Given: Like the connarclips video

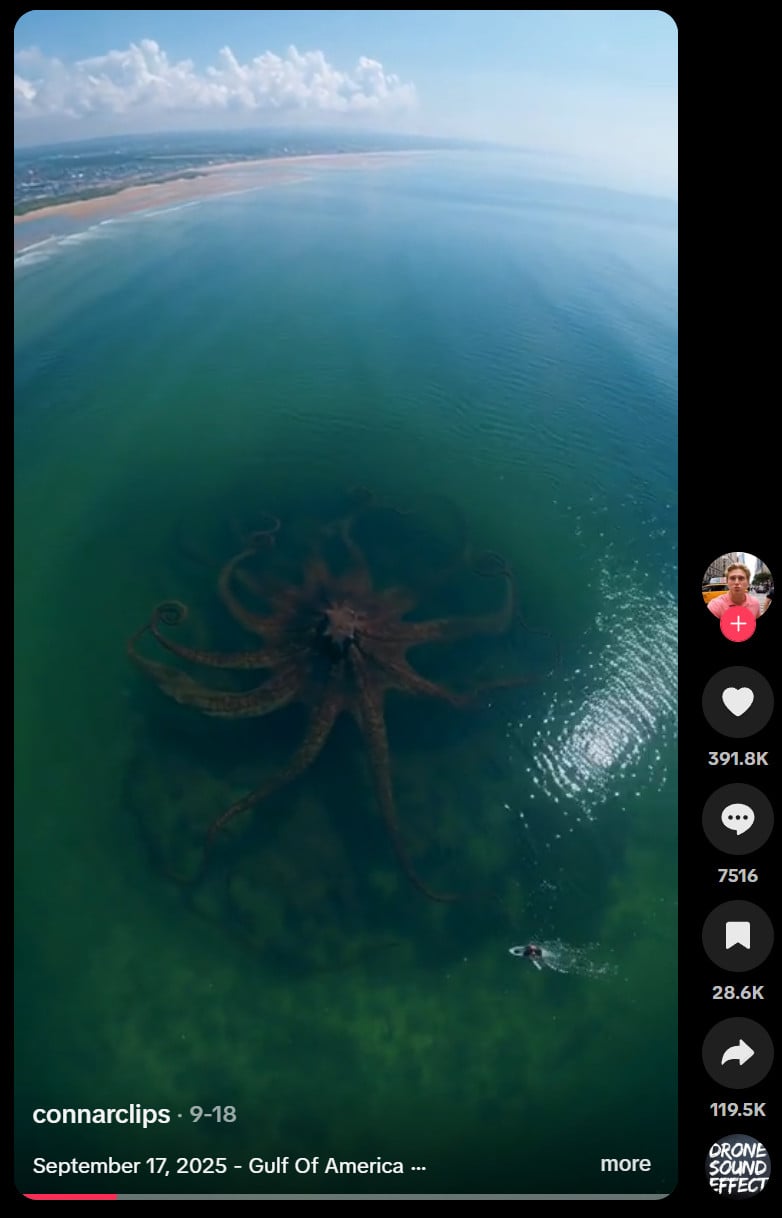Looking at the screenshot, I should [737, 702].
